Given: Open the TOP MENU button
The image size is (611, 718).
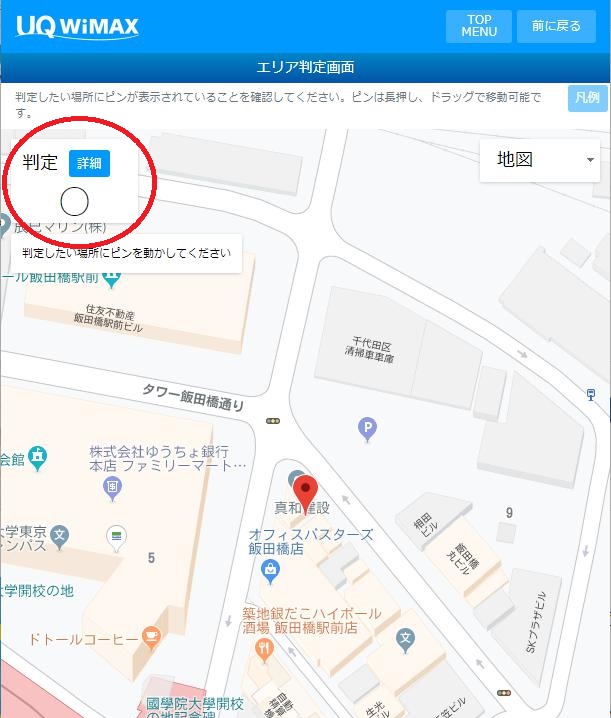Looking at the screenshot, I should pos(479,26).
